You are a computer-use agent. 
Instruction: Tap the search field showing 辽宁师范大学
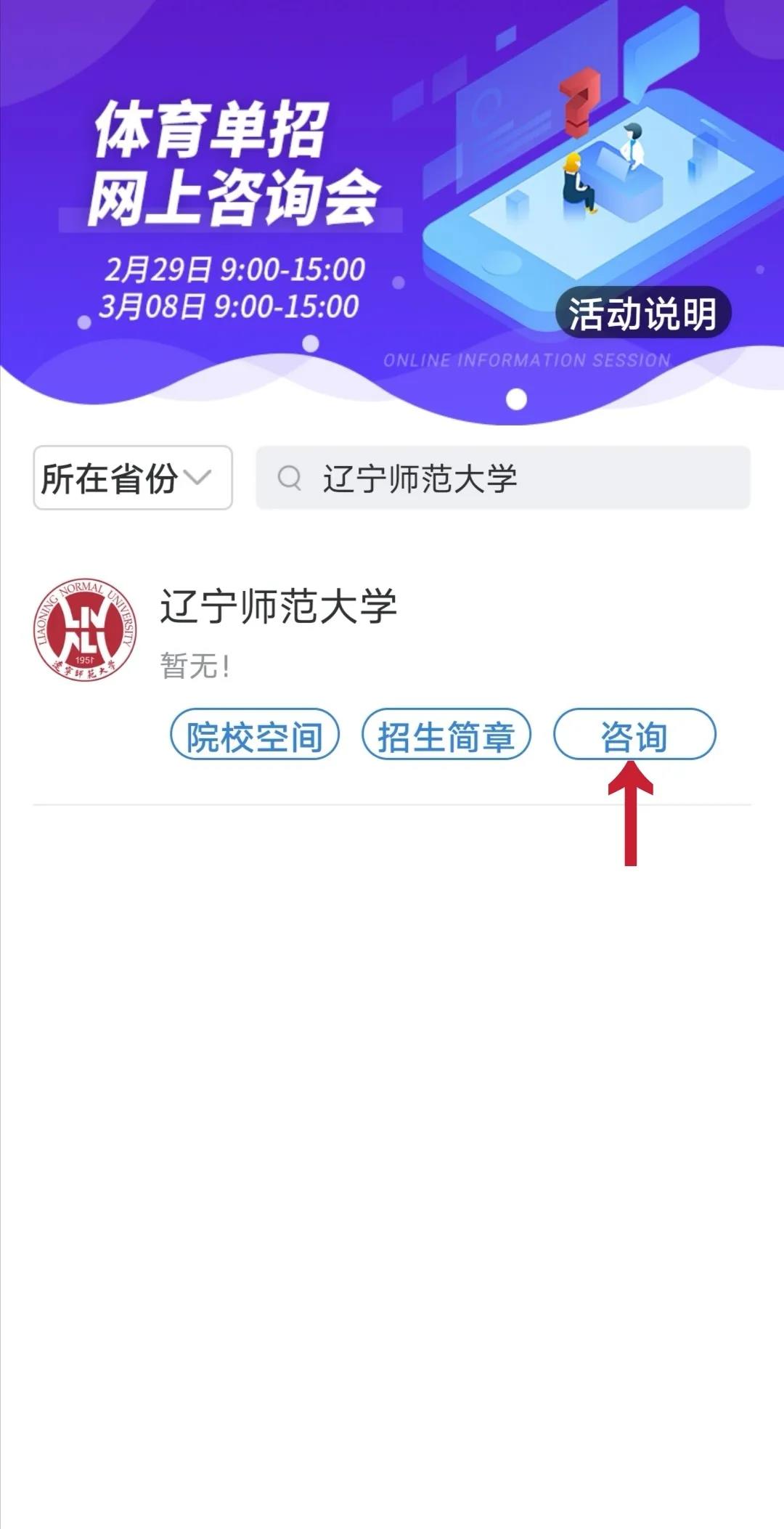(502, 478)
